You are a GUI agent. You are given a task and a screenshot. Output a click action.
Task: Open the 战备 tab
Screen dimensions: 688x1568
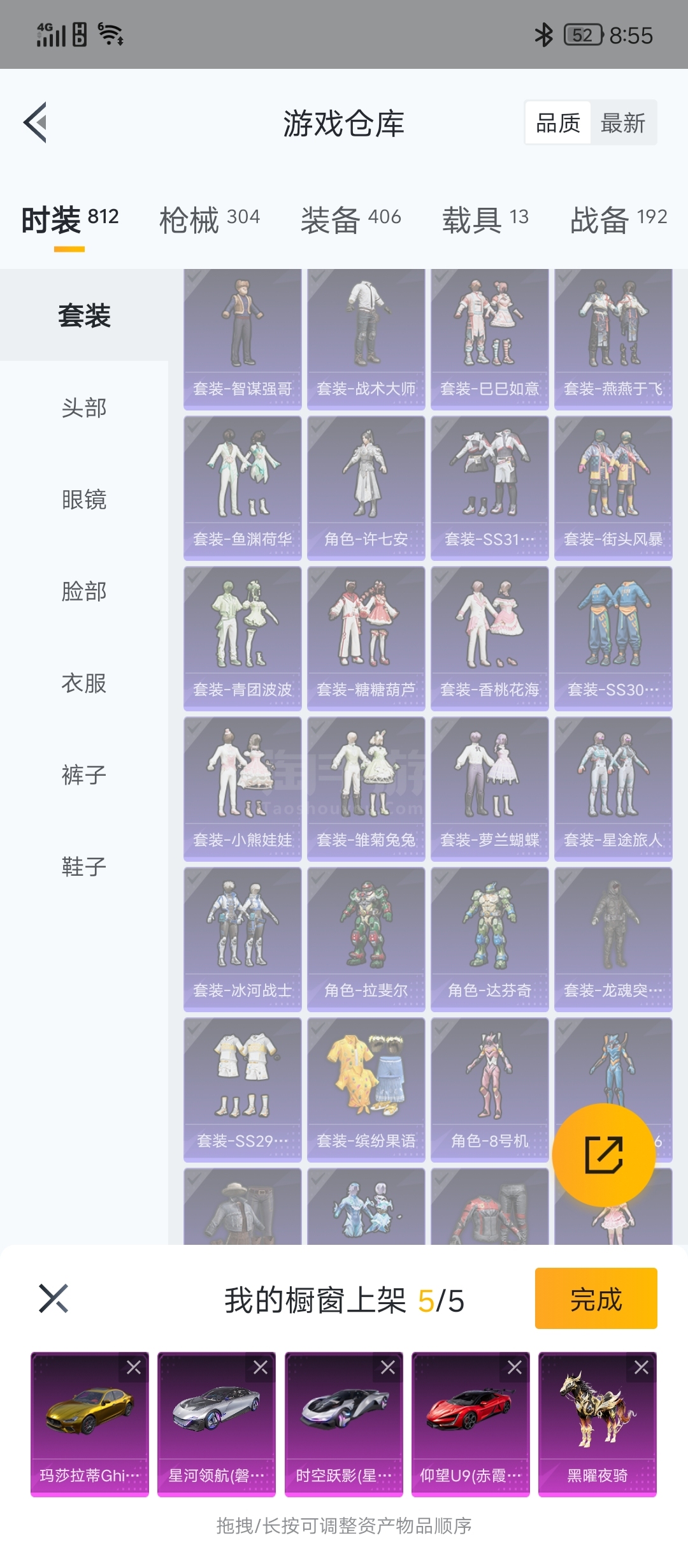pyautogui.click(x=619, y=220)
